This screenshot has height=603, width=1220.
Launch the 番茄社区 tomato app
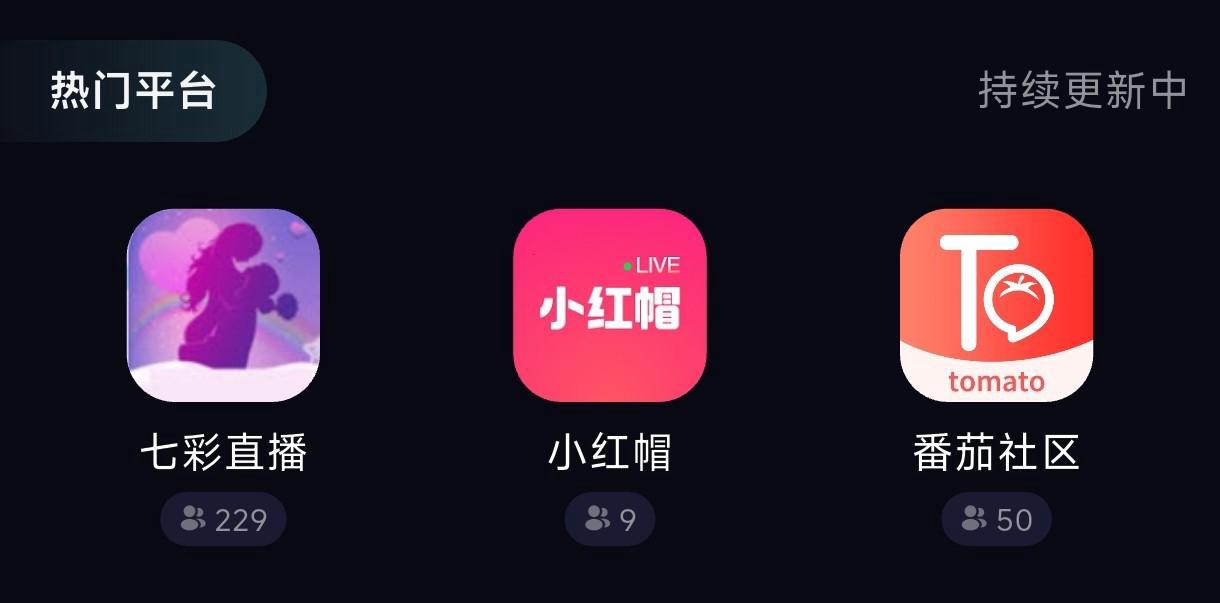point(996,305)
